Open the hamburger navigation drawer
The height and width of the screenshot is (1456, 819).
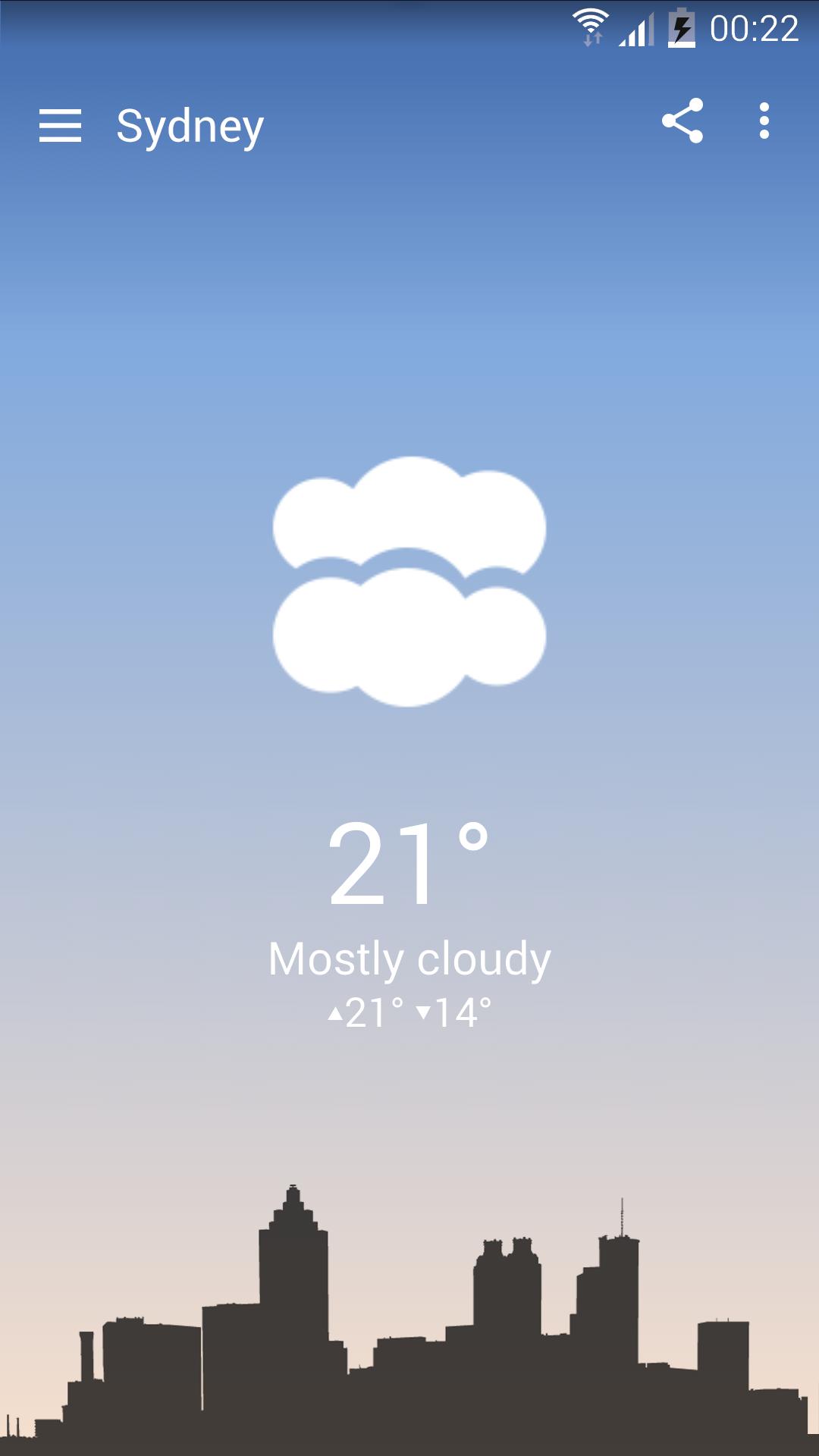[60, 125]
